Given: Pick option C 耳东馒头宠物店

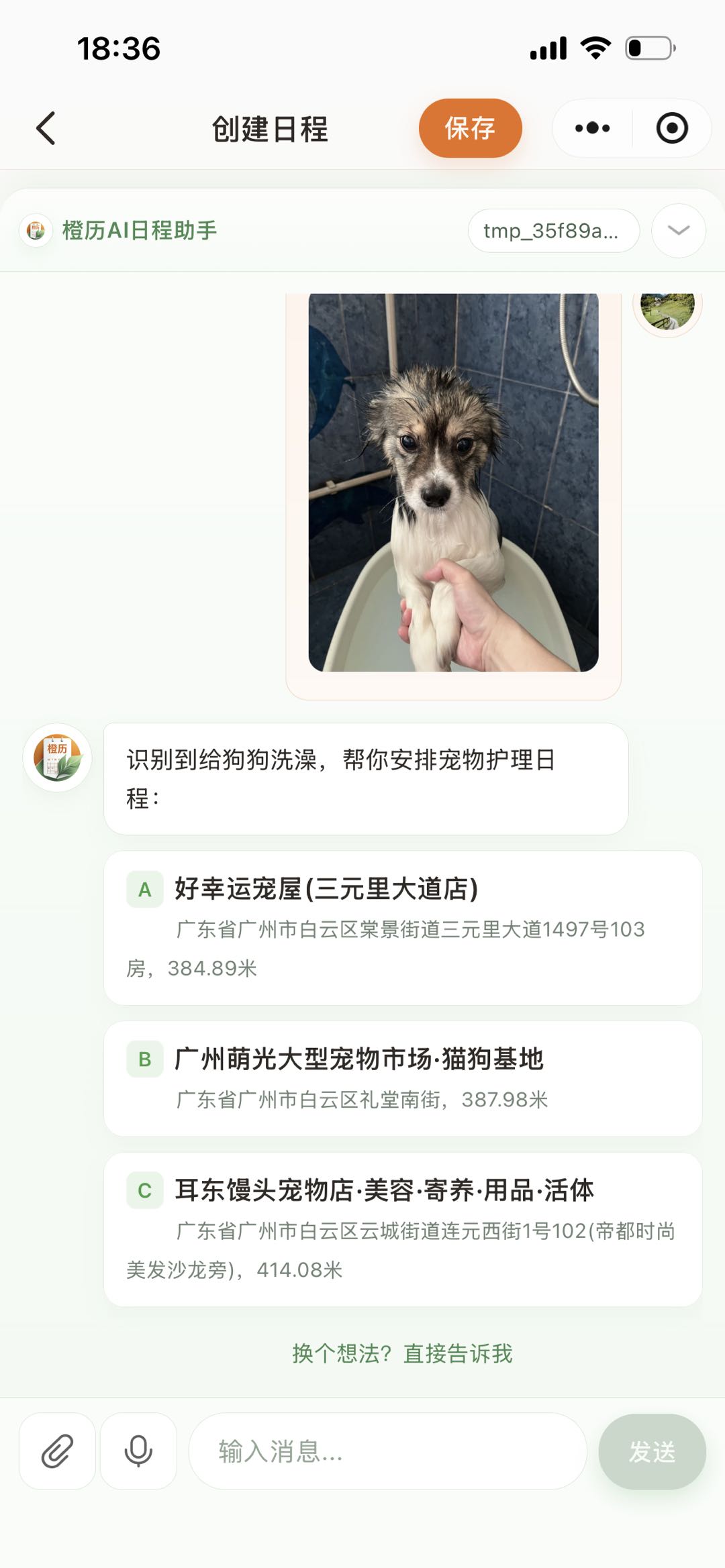Looking at the screenshot, I should click(403, 1229).
